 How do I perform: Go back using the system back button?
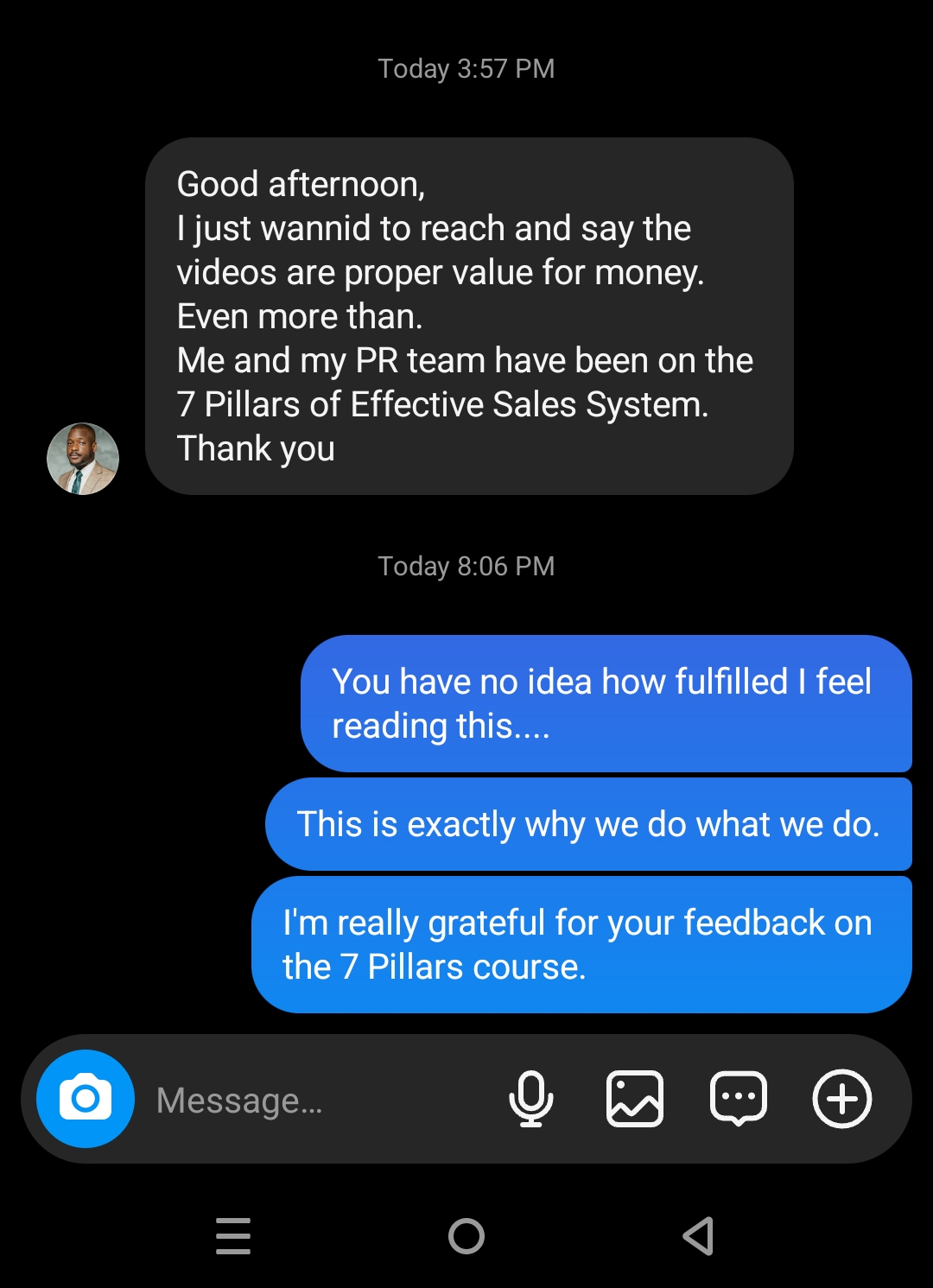click(698, 1236)
